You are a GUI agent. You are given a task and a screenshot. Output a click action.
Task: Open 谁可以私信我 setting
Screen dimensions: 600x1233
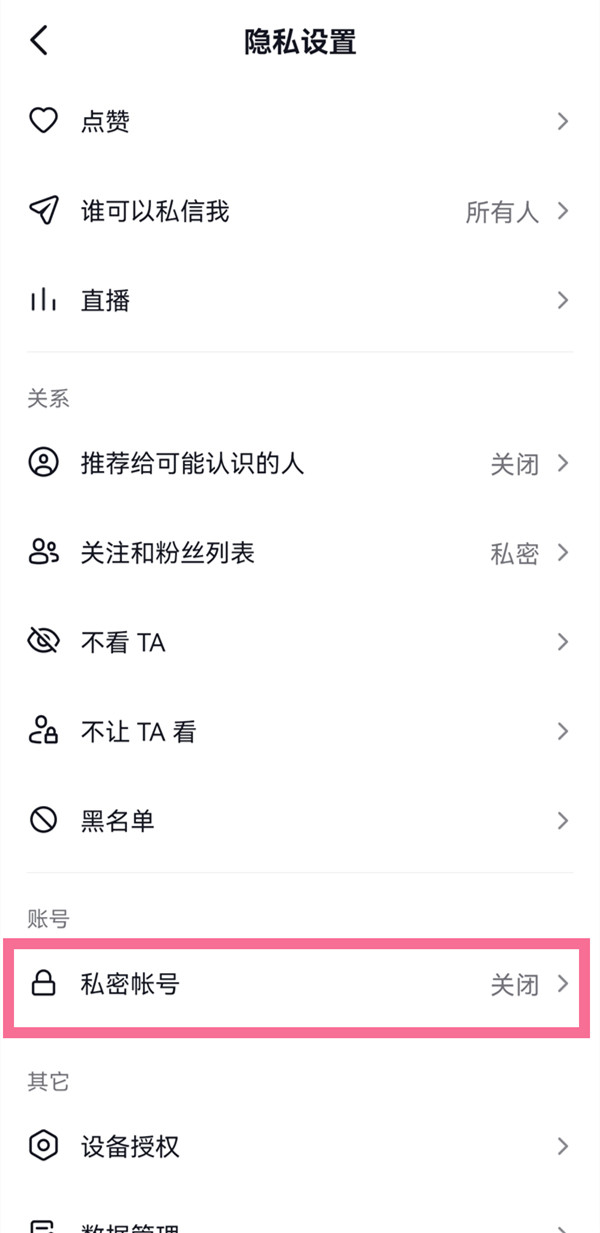tap(300, 211)
